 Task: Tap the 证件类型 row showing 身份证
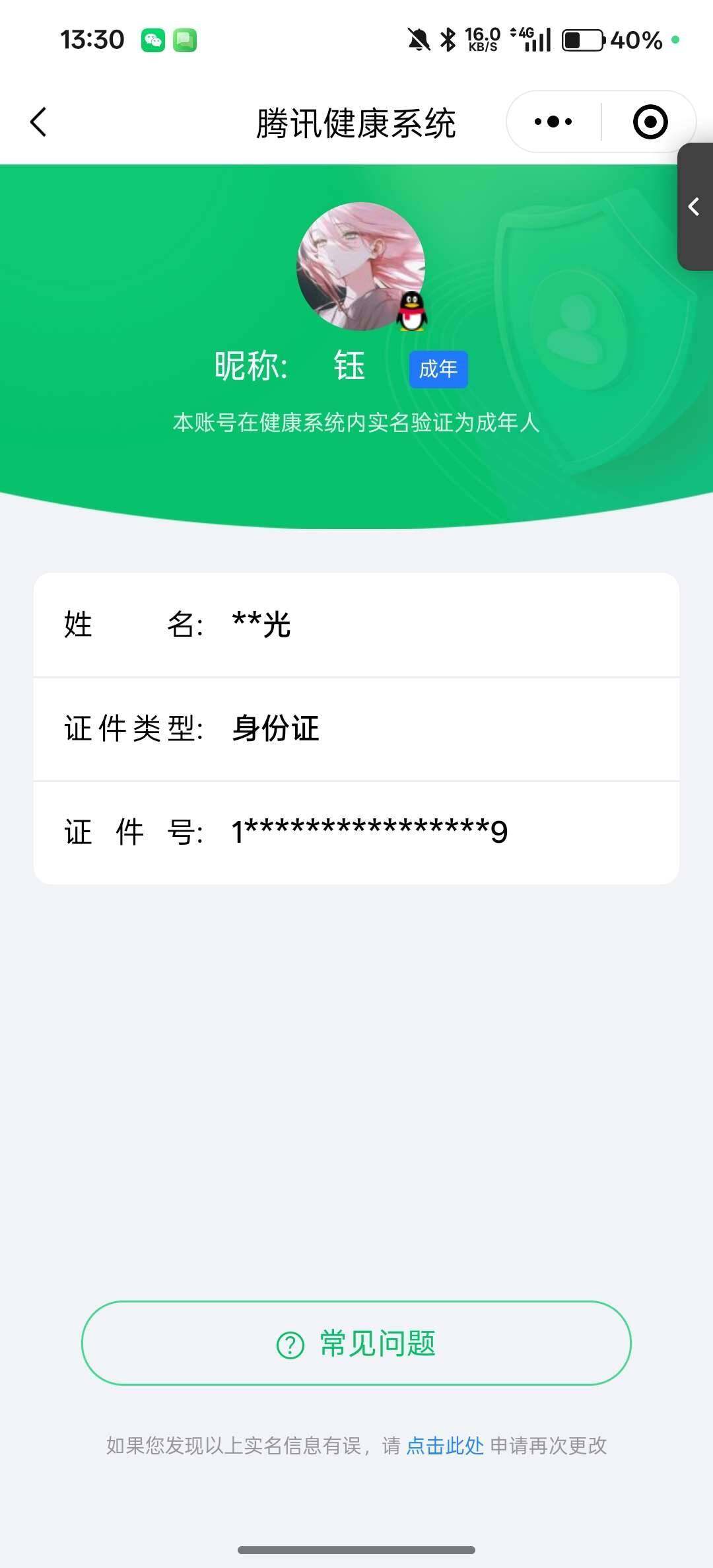coord(356,729)
